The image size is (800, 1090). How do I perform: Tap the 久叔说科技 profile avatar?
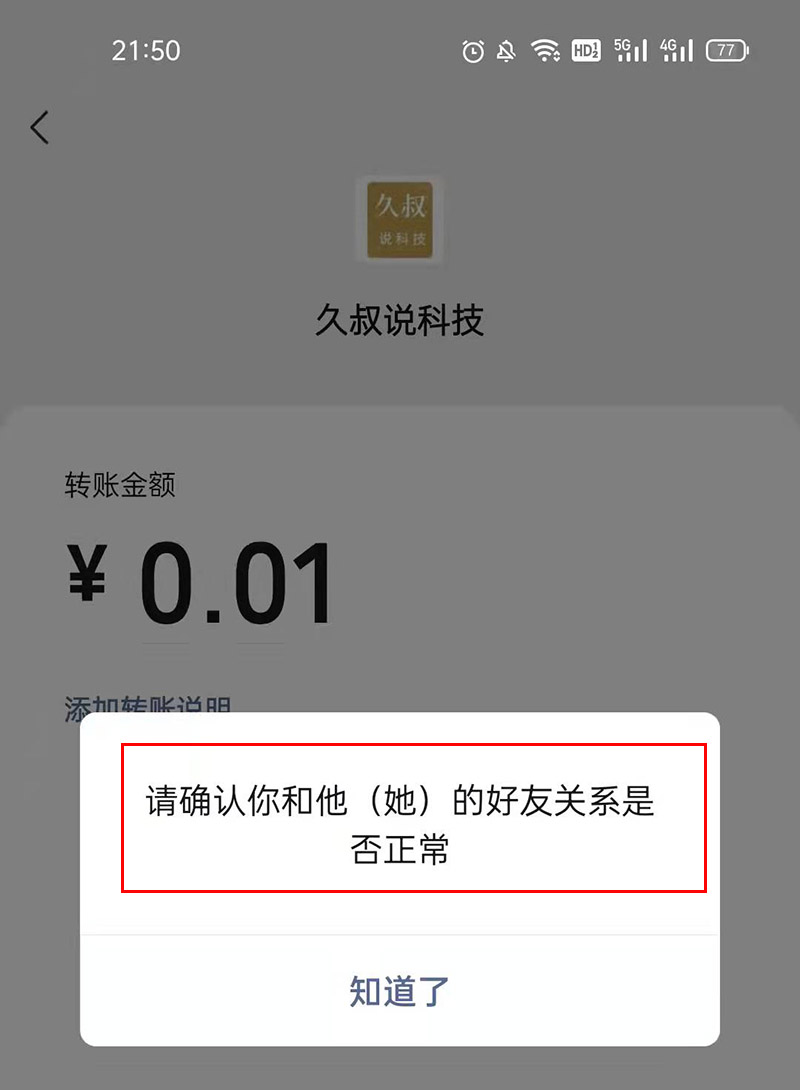point(399,220)
